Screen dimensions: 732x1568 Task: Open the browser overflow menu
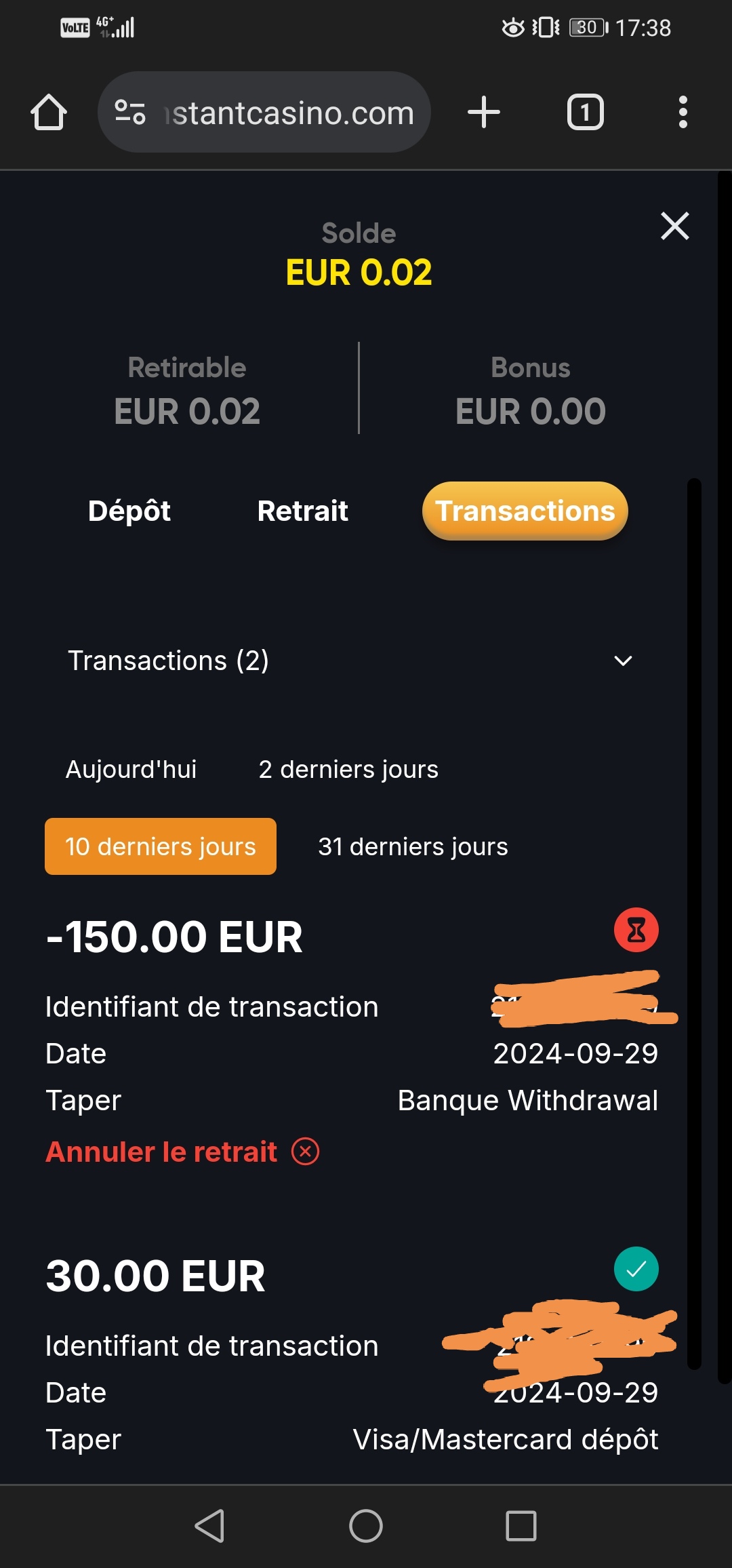click(x=683, y=112)
